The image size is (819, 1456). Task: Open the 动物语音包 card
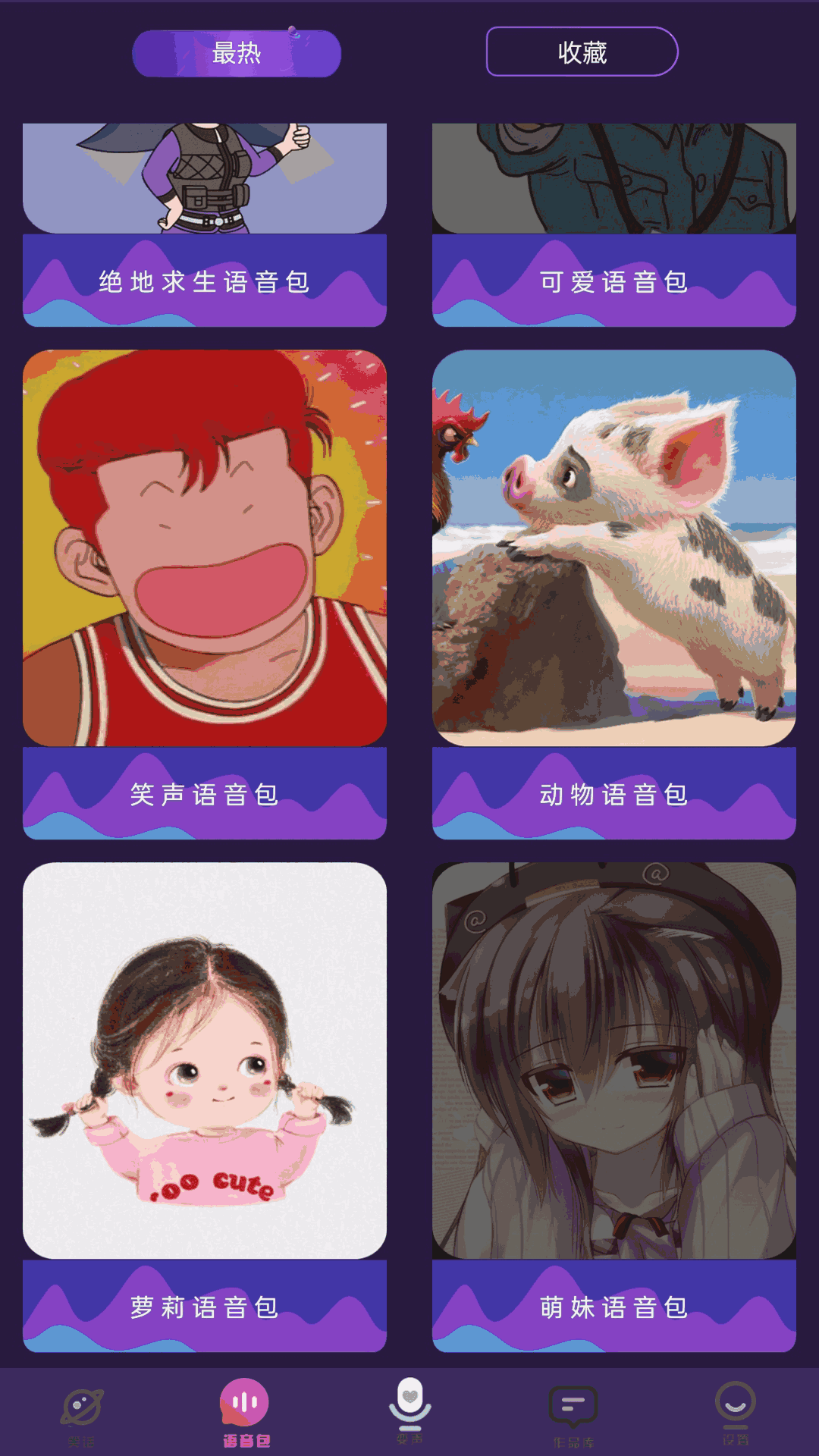[x=614, y=591]
